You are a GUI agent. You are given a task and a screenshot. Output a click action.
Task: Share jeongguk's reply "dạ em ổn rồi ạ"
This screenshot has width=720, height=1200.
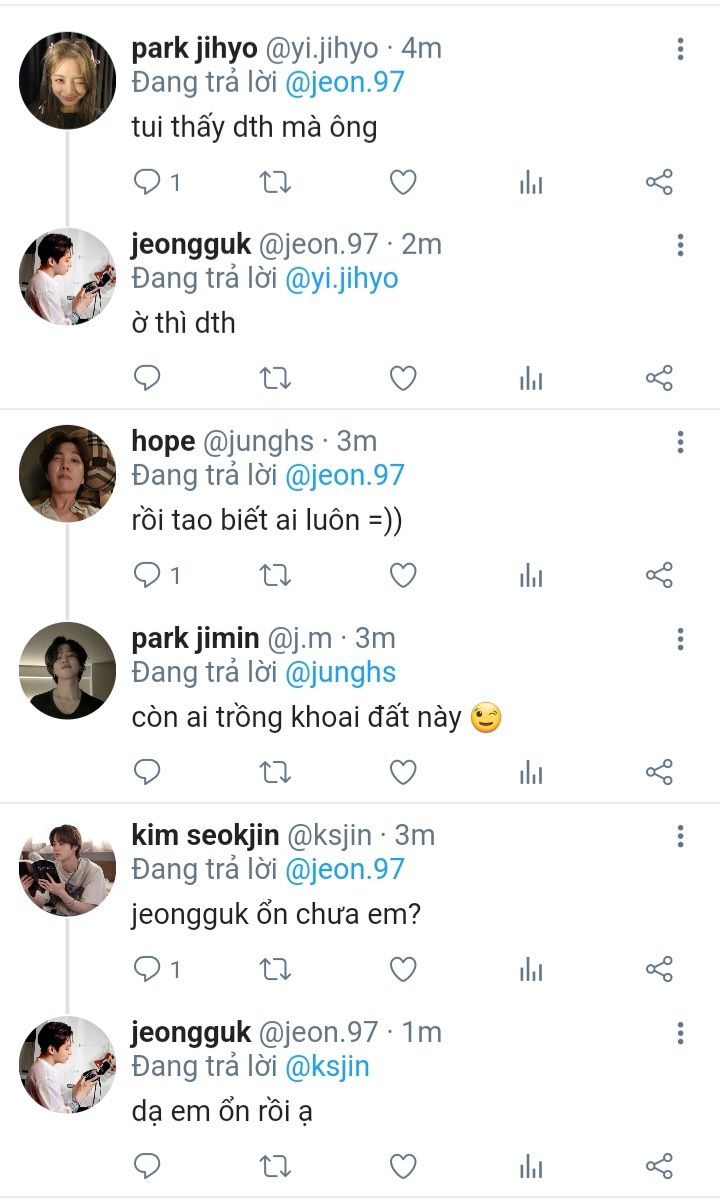click(x=659, y=1166)
